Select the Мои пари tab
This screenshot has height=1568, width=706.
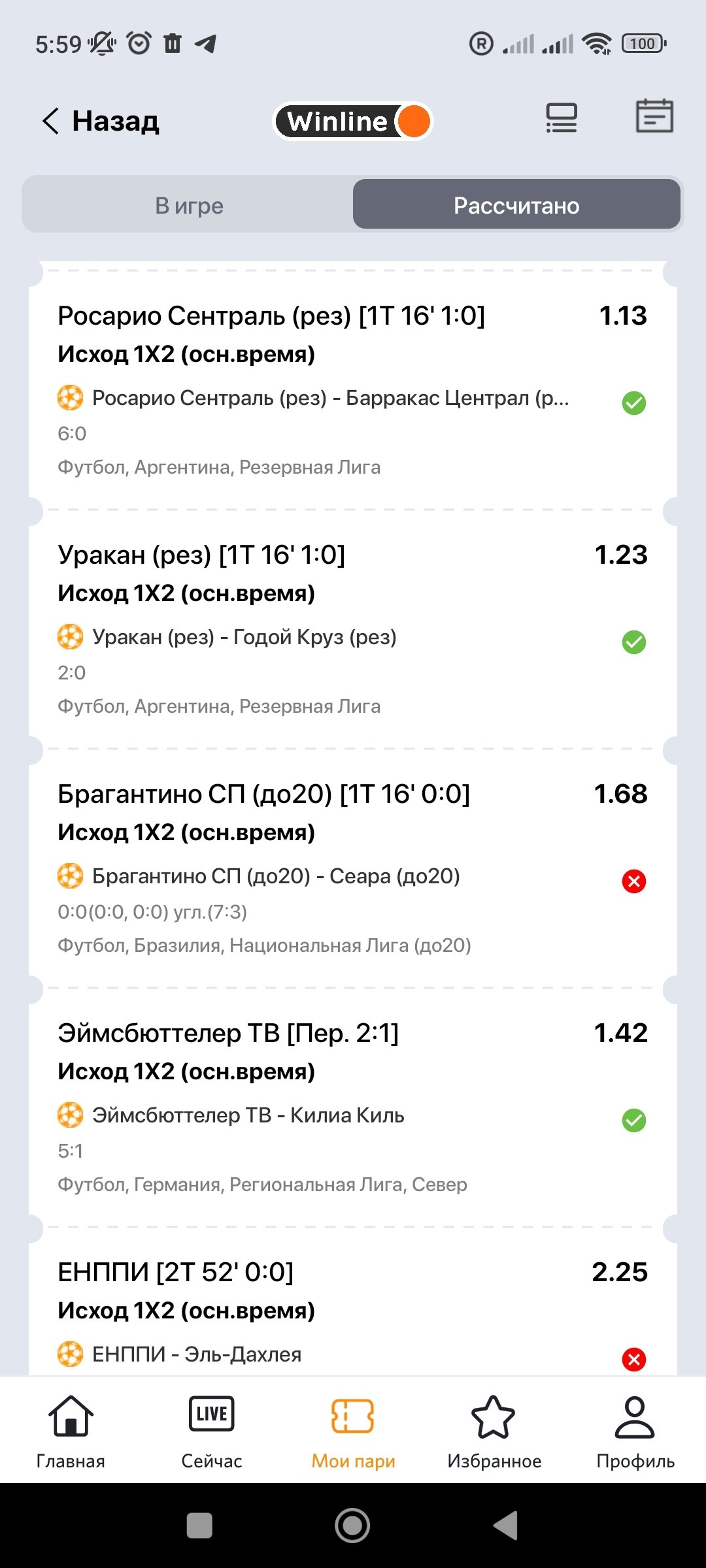click(x=353, y=1431)
